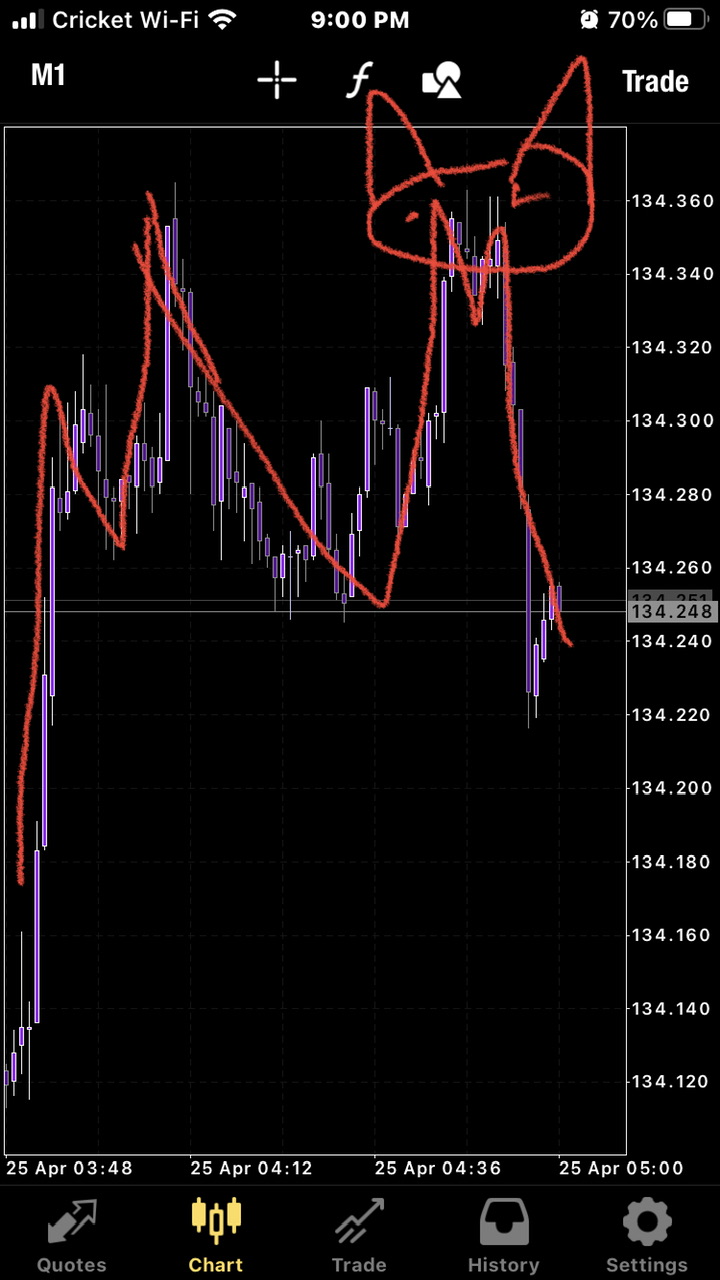Screen dimensions: 720x1280
Task: Select the Chart tab
Action: (216, 1236)
